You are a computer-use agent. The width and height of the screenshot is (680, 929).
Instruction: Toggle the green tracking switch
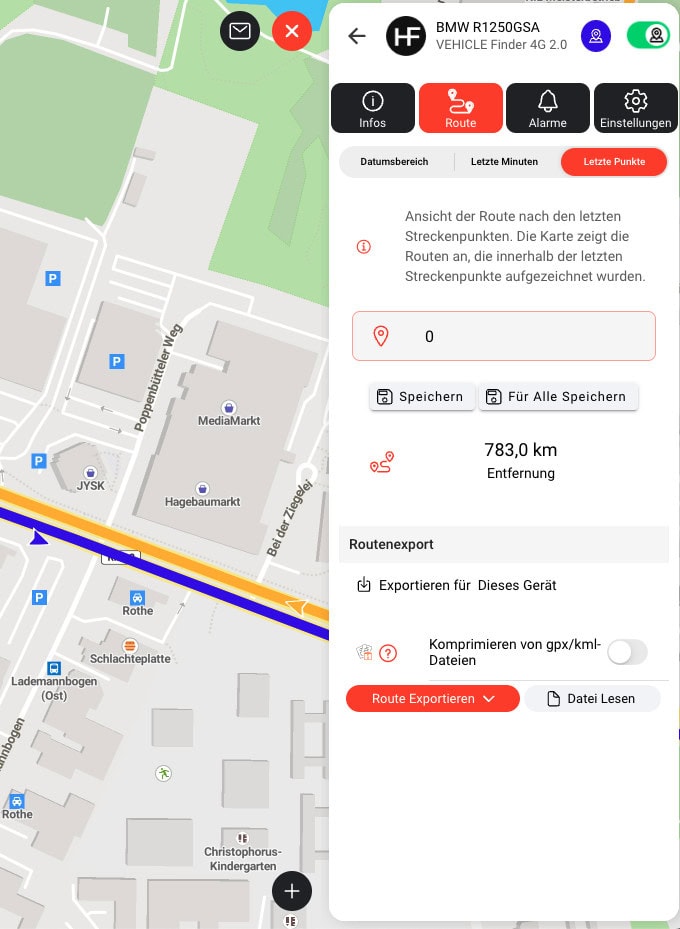648,36
